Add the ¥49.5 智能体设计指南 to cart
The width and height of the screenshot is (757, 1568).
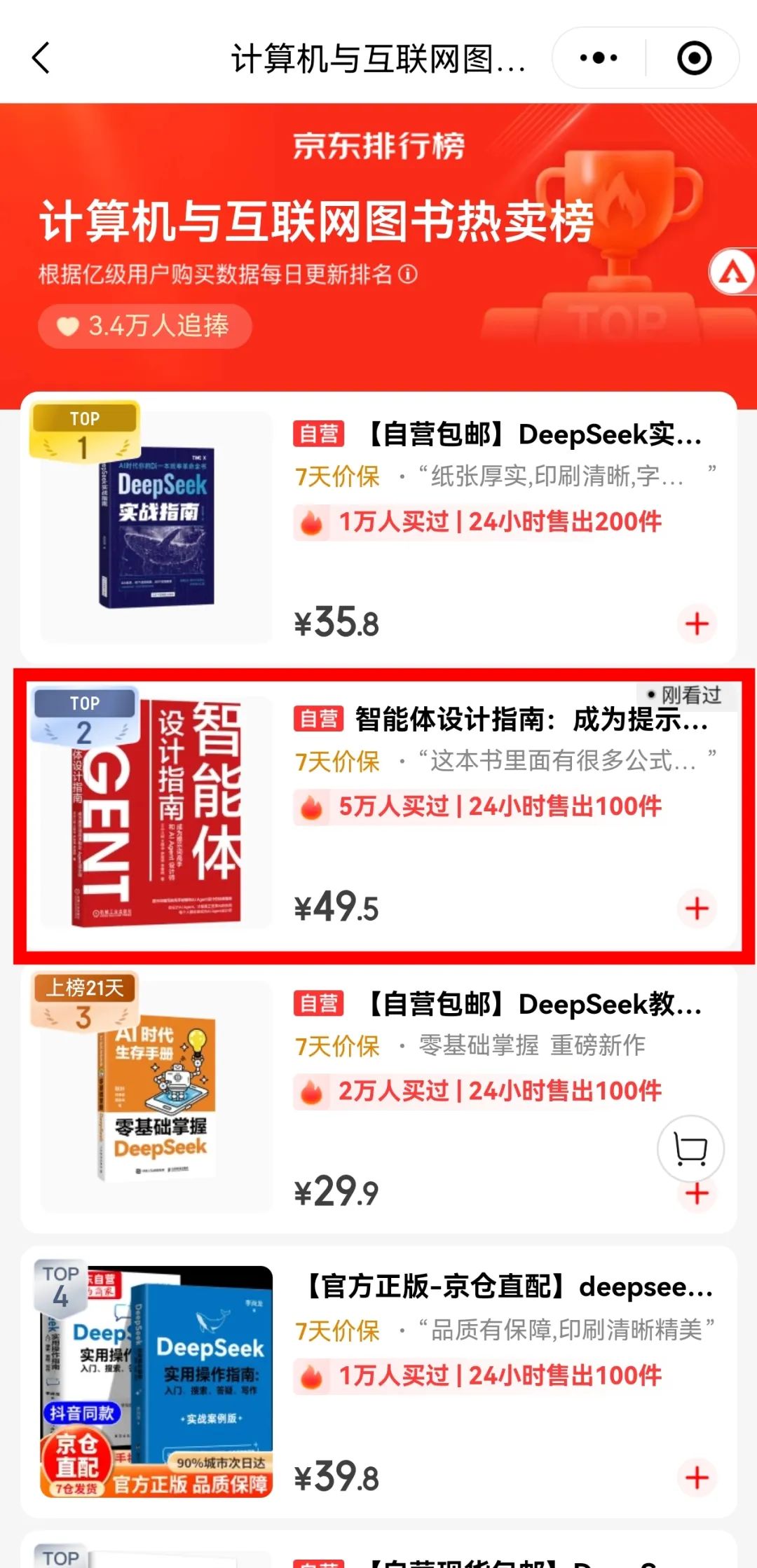(x=697, y=908)
